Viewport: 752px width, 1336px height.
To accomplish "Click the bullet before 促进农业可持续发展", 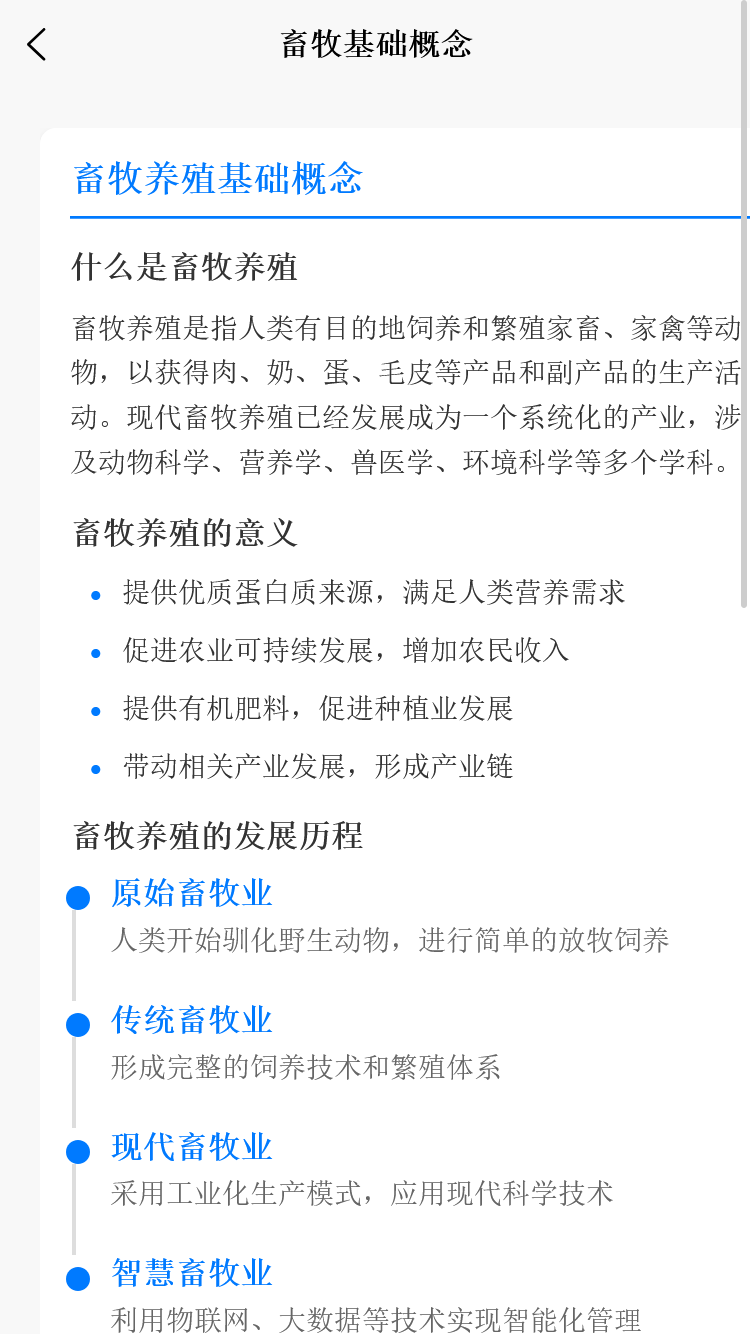I will coord(94,653).
